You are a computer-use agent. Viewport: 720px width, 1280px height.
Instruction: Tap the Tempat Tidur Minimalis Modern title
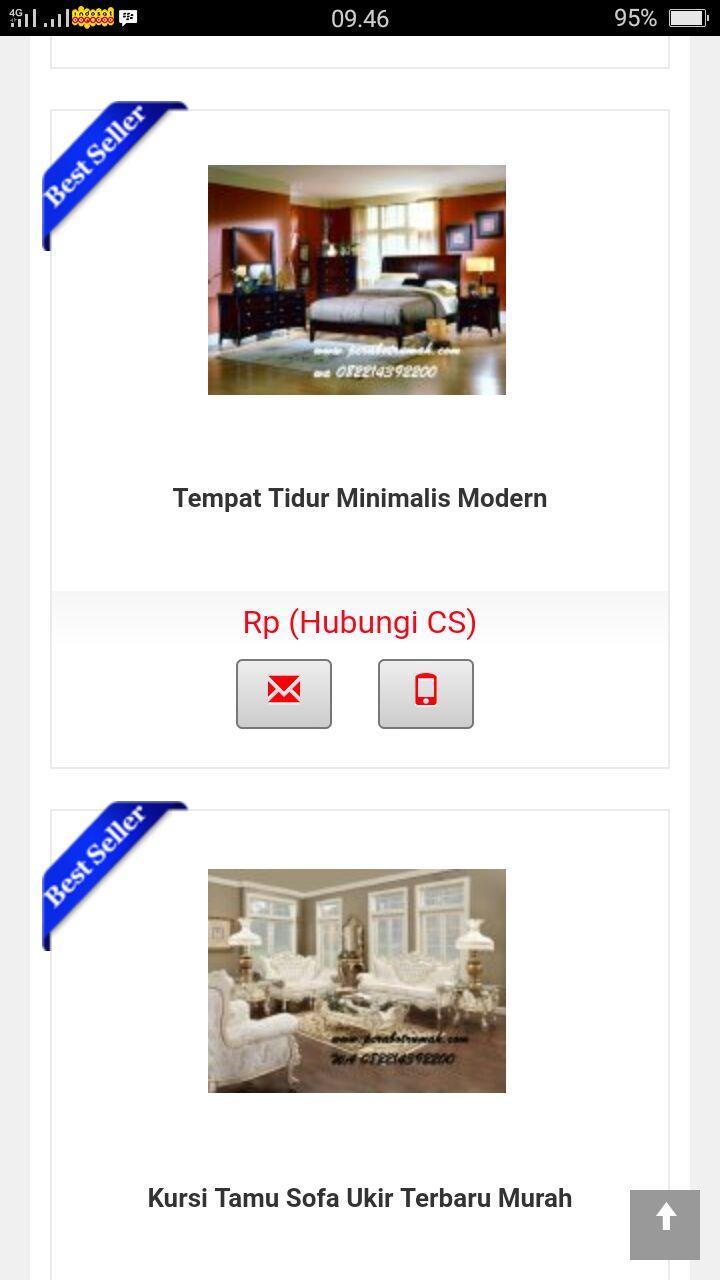point(360,498)
